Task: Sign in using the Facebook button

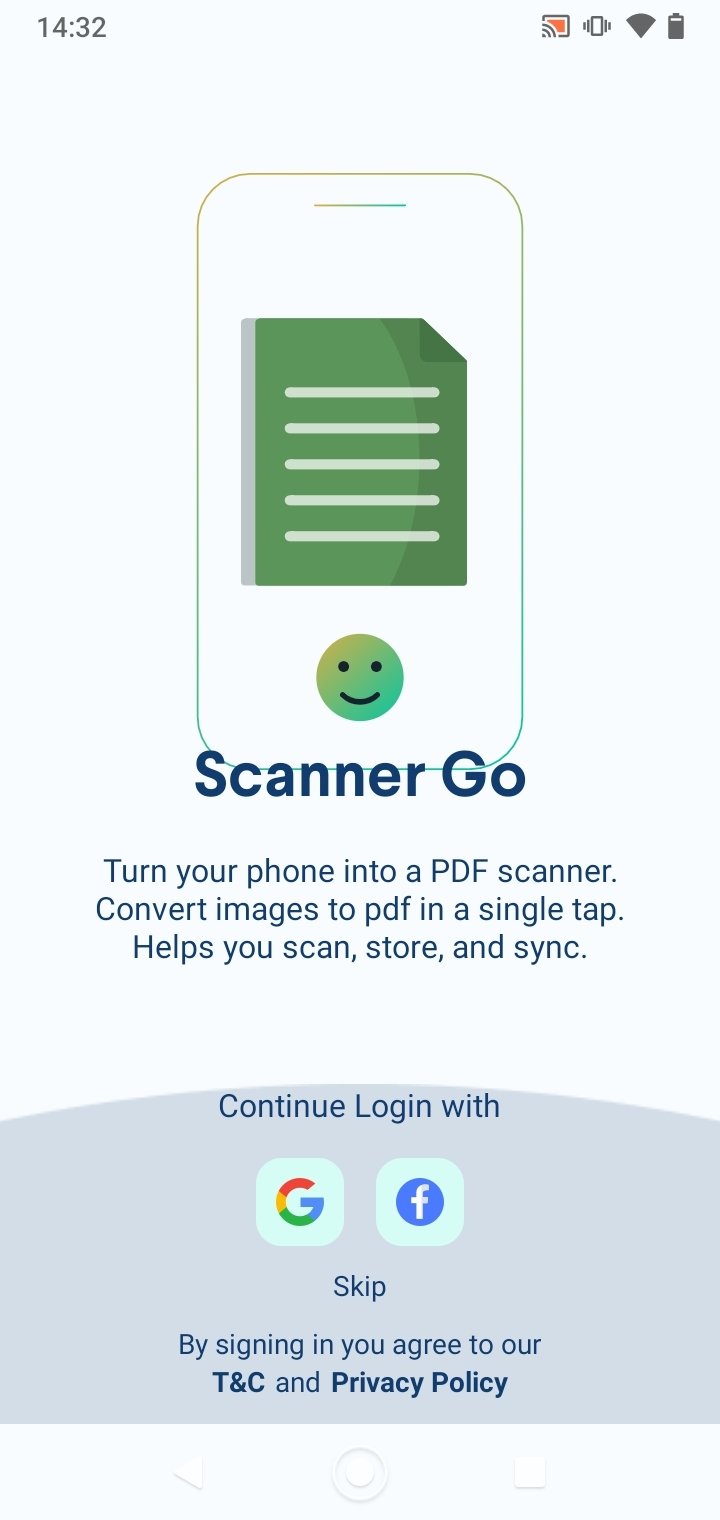Action: pyautogui.click(x=420, y=1202)
